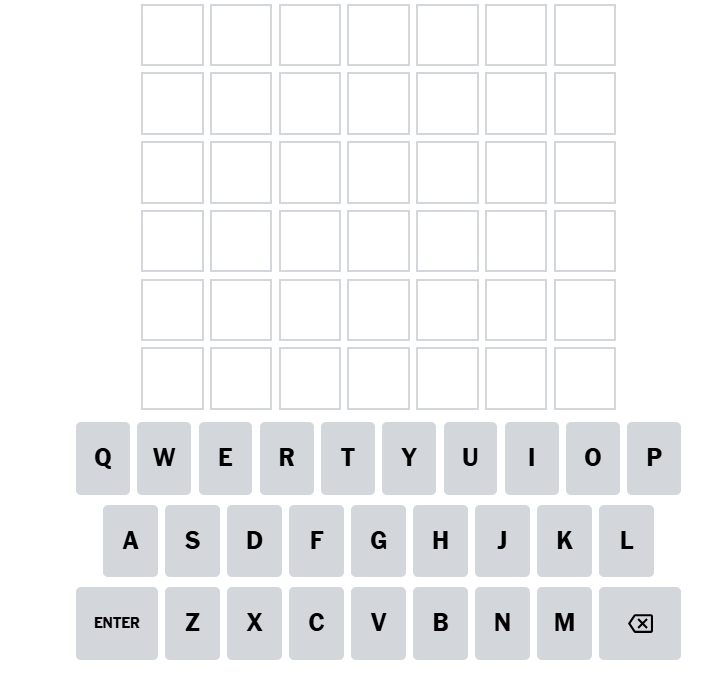Tap the Q key

coord(103,458)
